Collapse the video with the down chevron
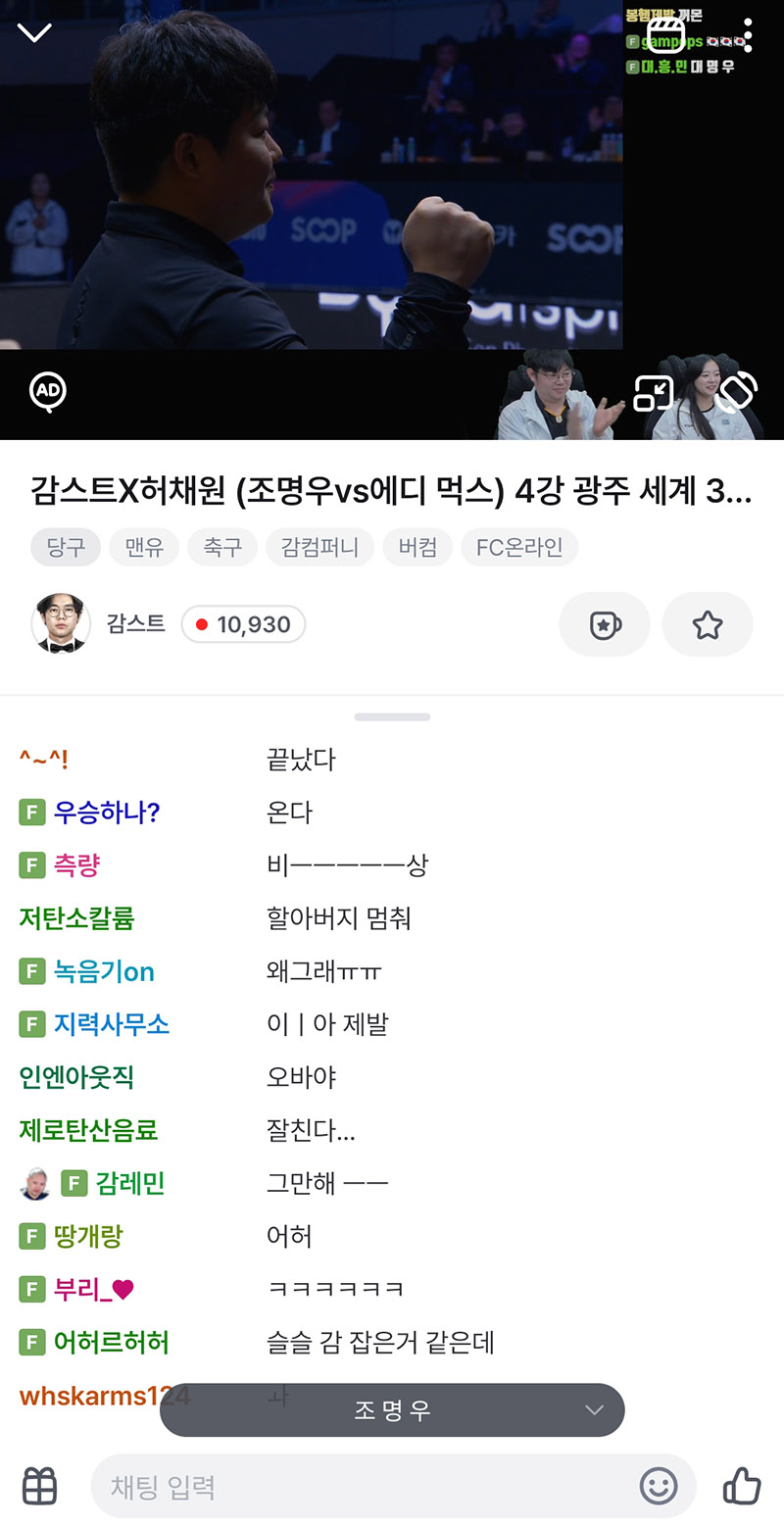784x1527 pixels. tap(34, 32)
